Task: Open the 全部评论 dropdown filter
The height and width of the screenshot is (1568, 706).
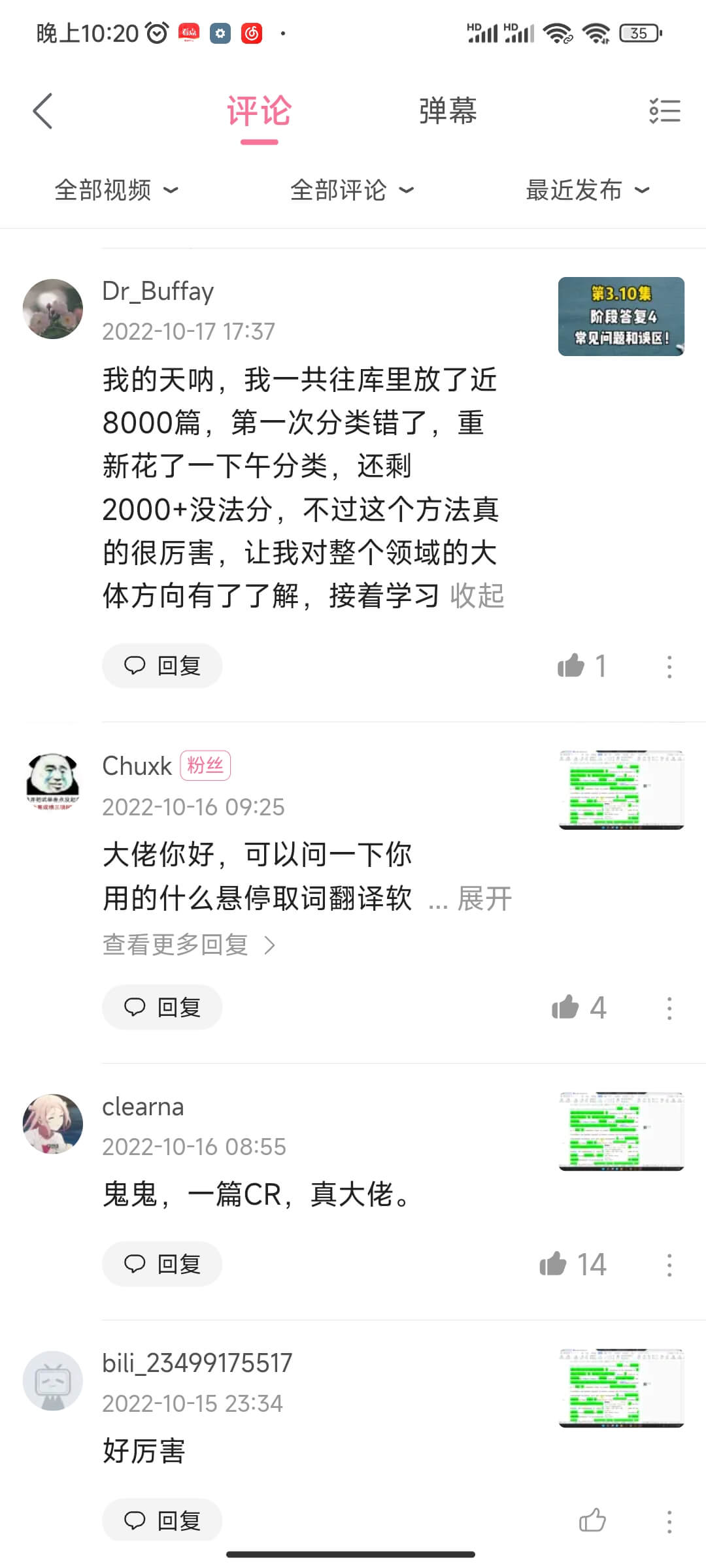Action: (x=352, y=190)
